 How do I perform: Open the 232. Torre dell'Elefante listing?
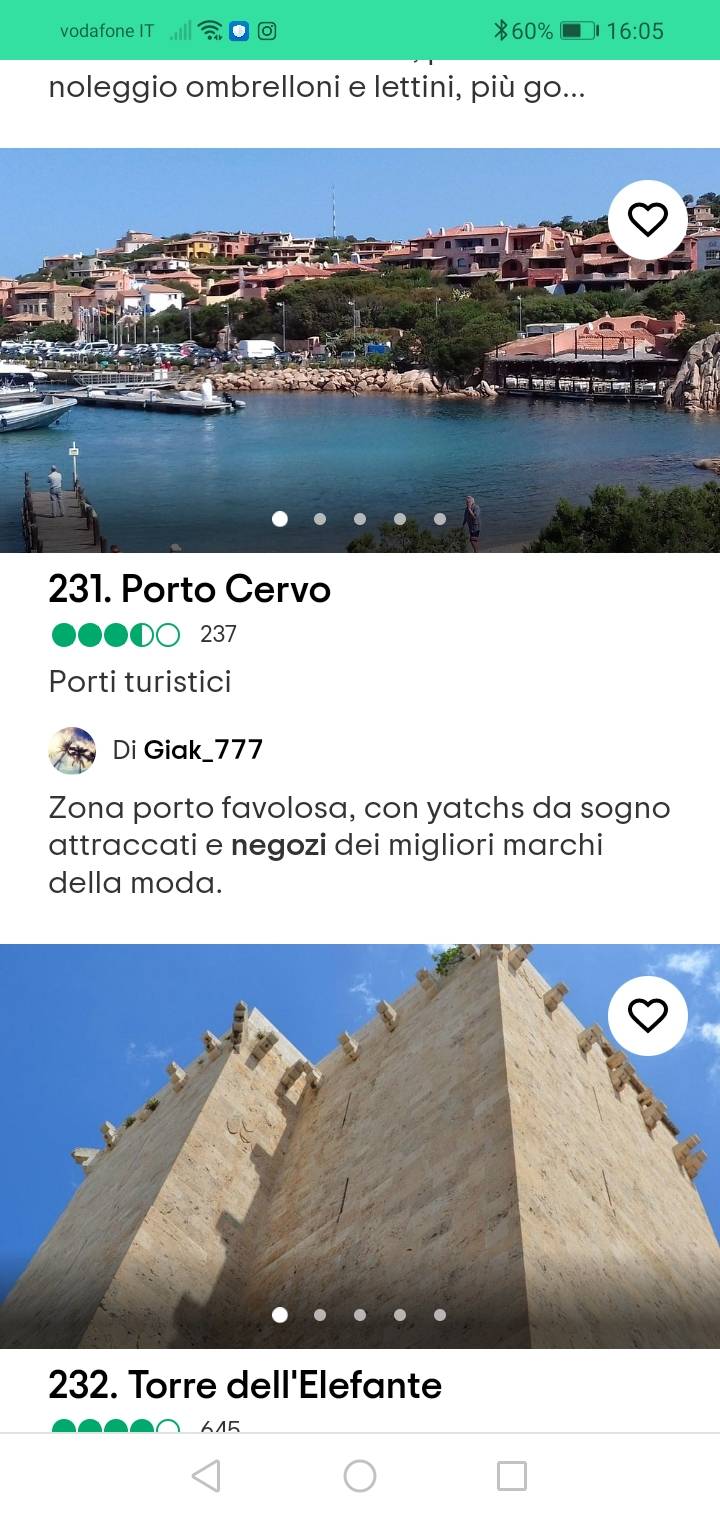245,1386
